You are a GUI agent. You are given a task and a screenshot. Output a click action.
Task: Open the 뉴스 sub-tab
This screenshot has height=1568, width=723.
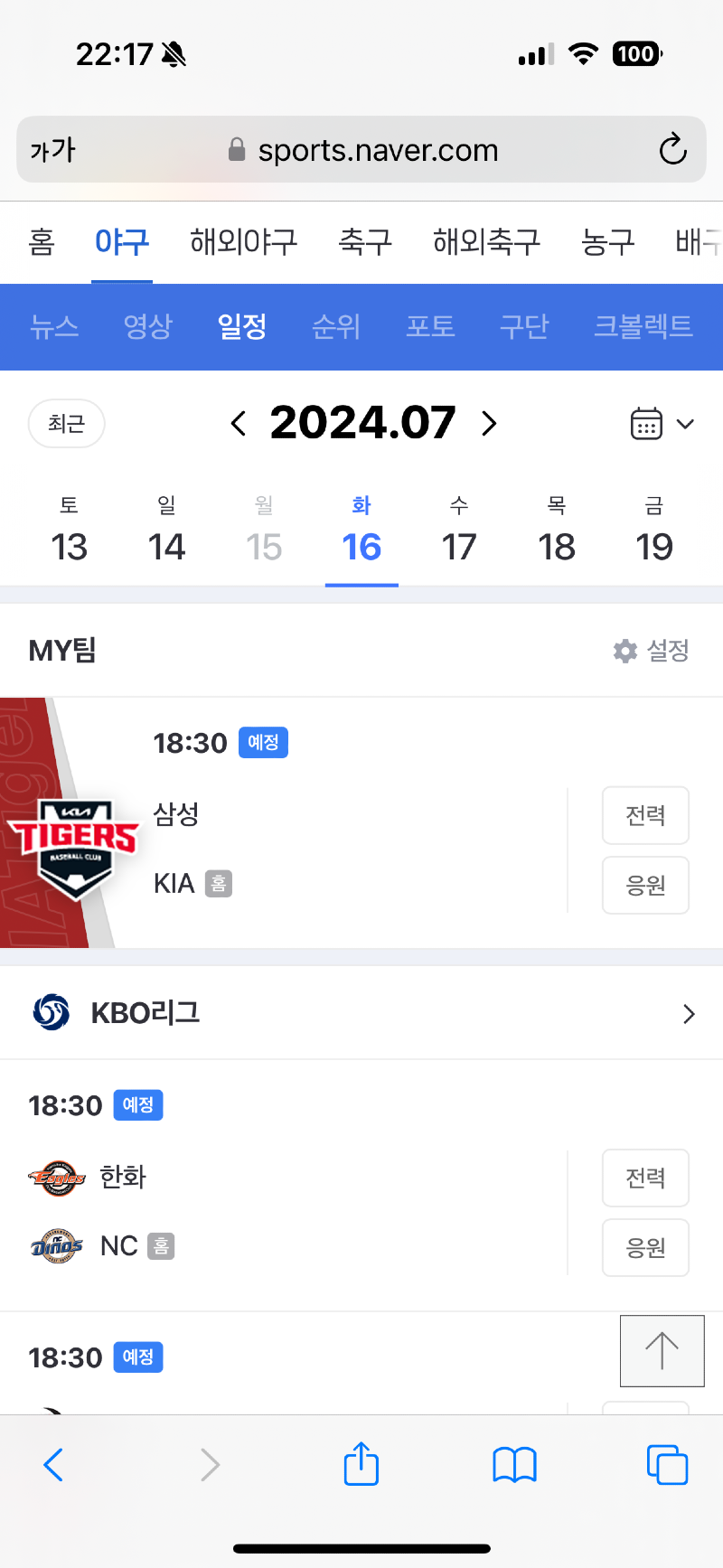pos(54,326)
